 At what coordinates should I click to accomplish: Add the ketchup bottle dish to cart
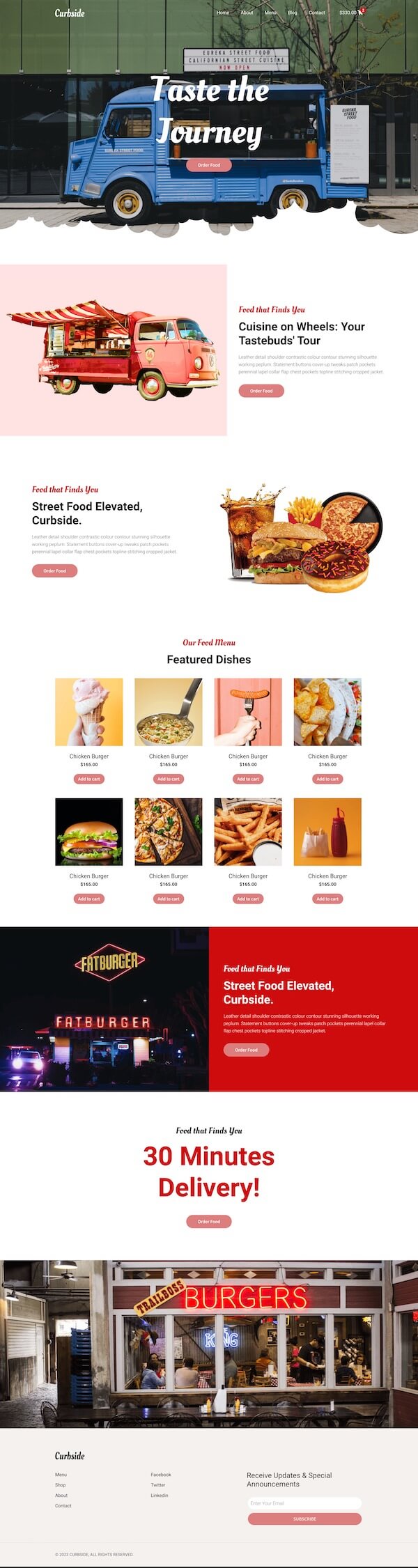[x=327, y=899]
